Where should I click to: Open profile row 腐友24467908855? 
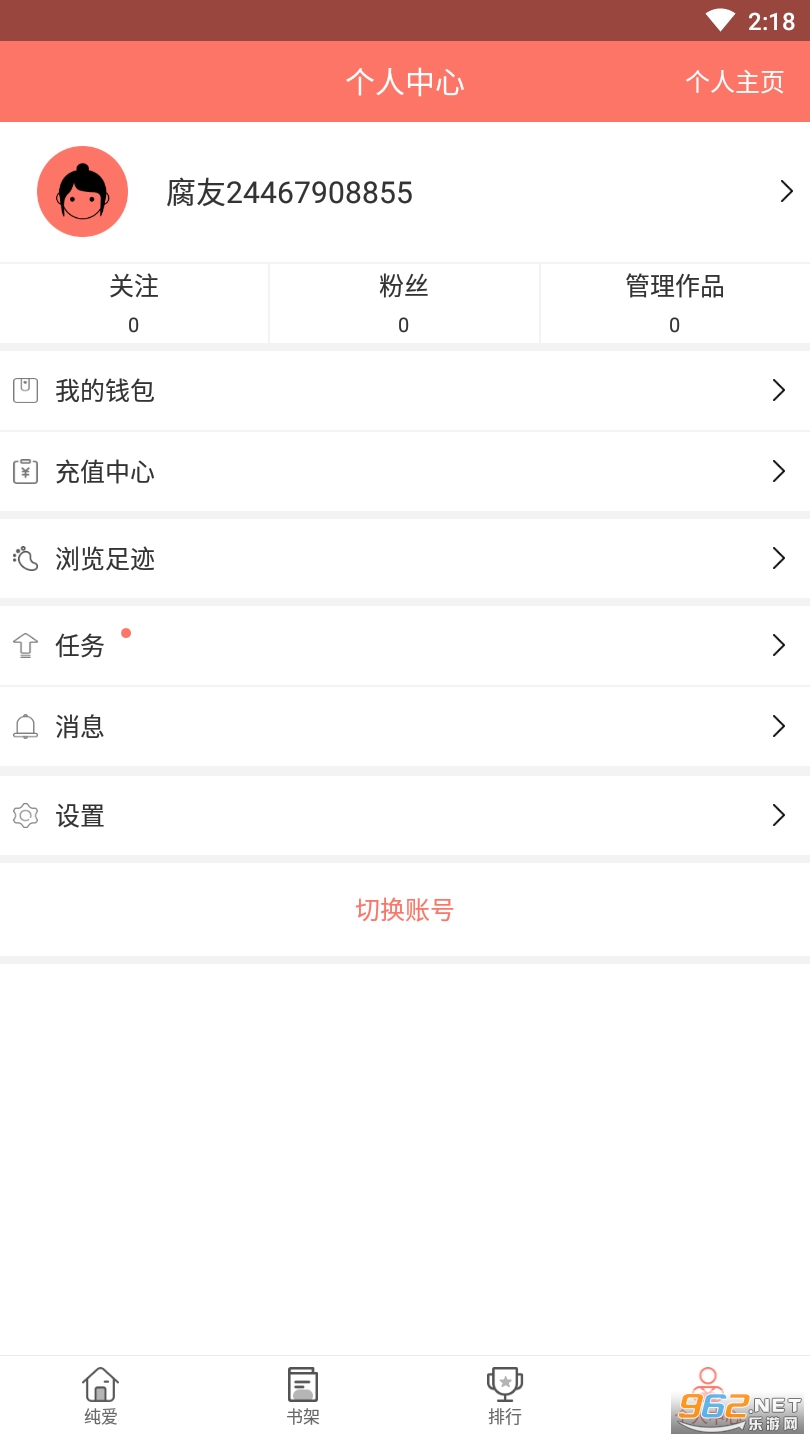(405, 192)
